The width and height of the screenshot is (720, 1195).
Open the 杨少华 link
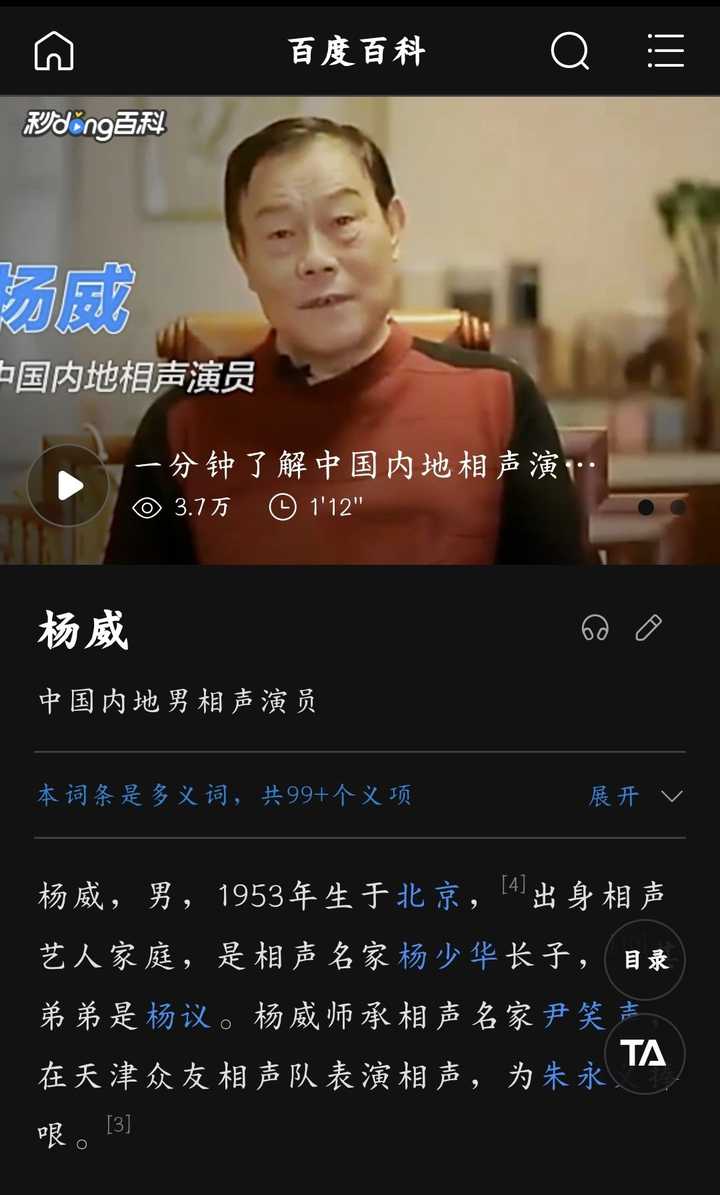(x=447, y=956)
